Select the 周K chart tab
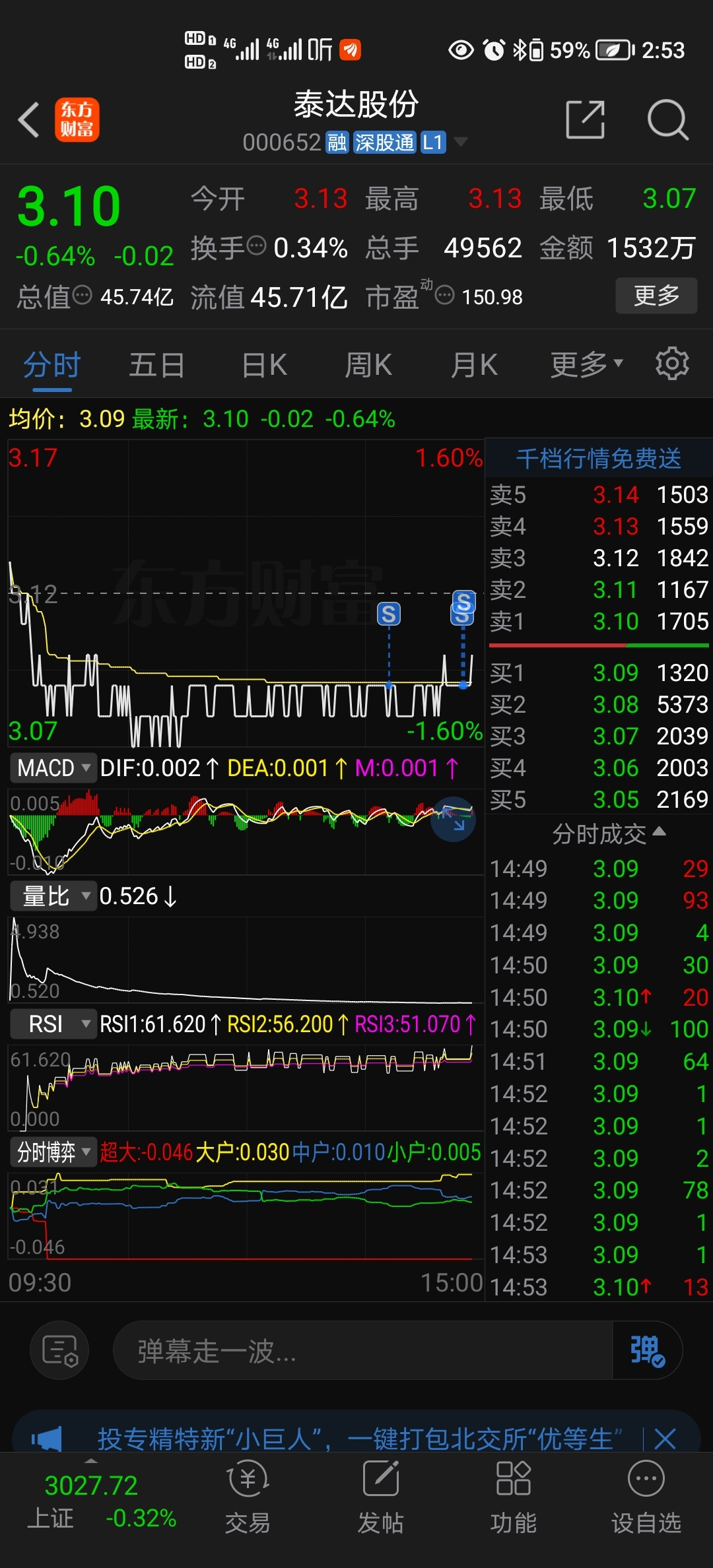The image size is (713, 1568). pyautogui.click(x=368, y=365)
